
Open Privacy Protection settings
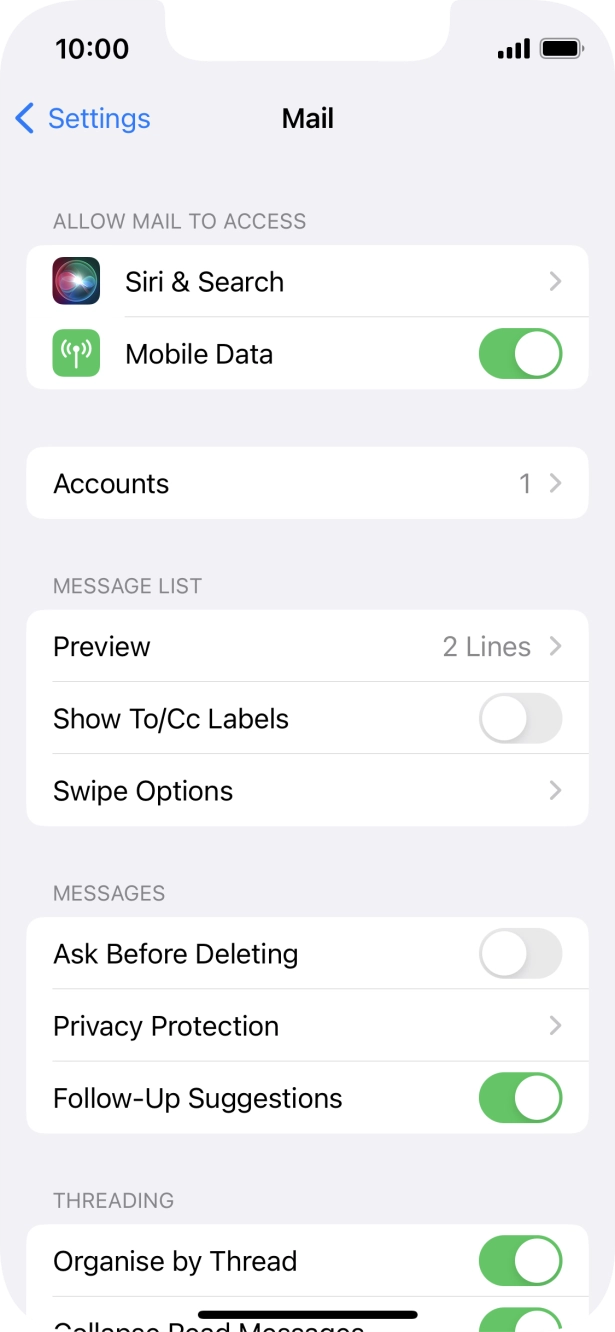(306, 1026)
